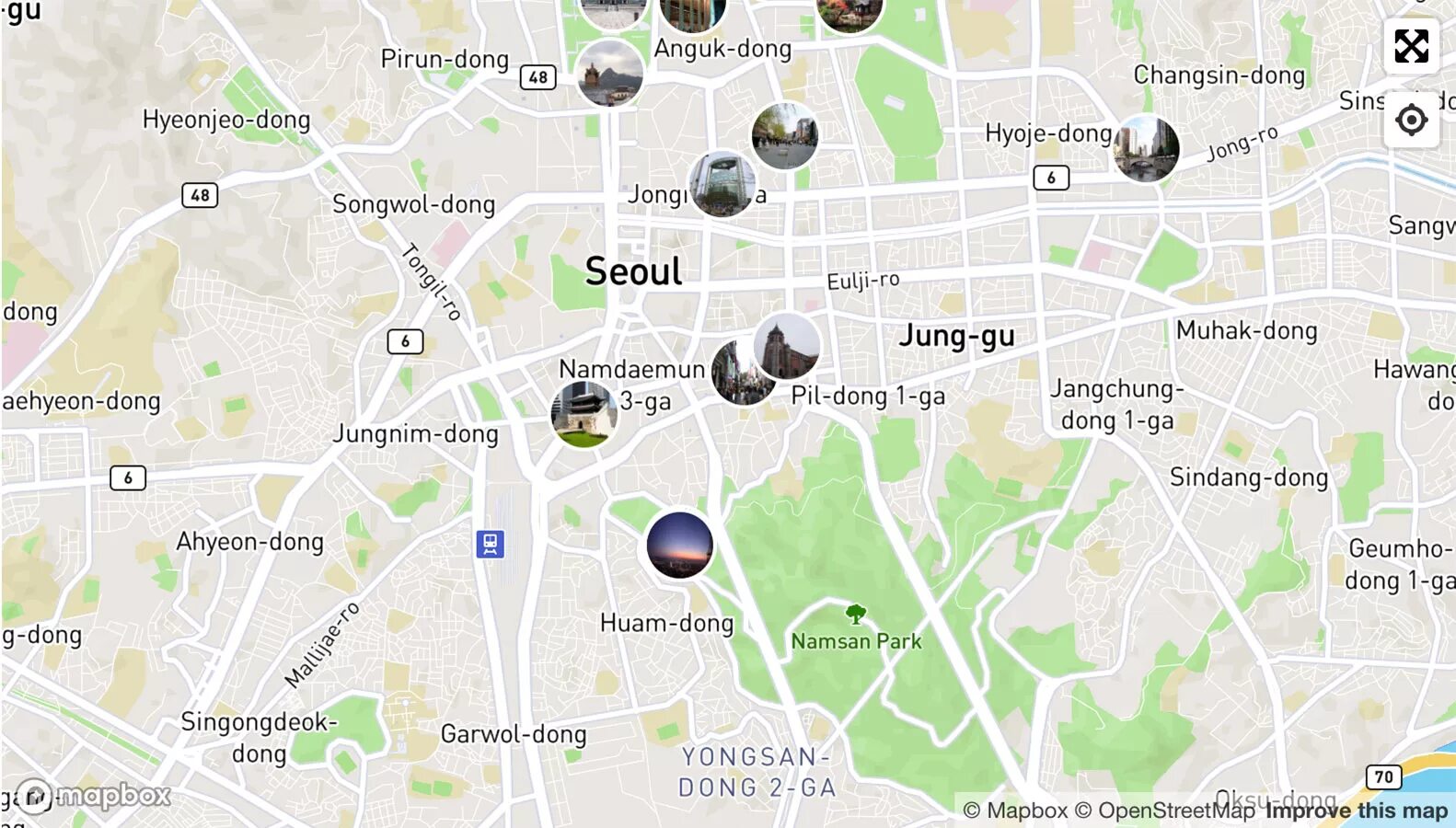Screen dimensions: 1456x828
Task: Center map on my current location
Action: point(1411,121)
